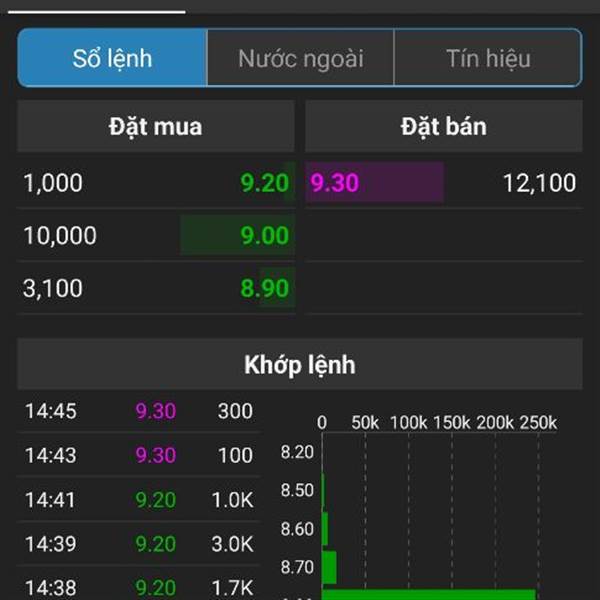
Task: Switch to the Sổ lệnh tab
Action: pos(113,58)
